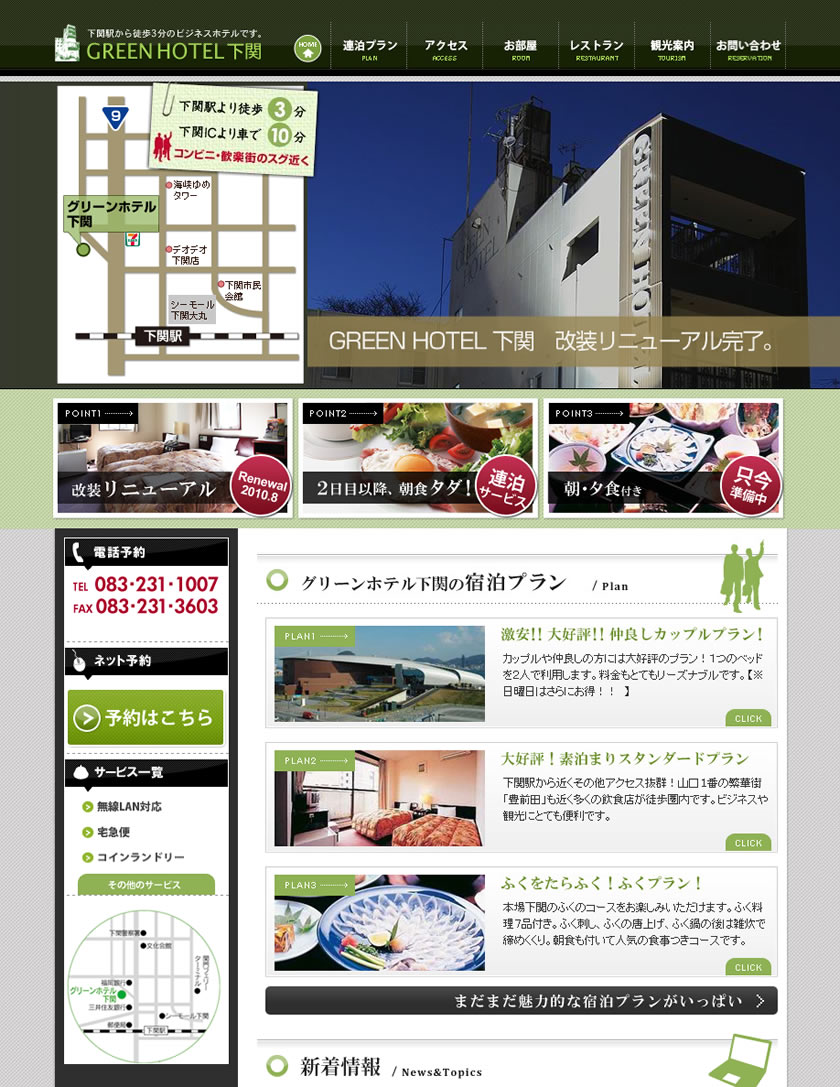The width and height of the screenshot is (840, 1087).
Task: Open the レストラン nav item
Action: pyautogui.click(x=596, y=49)
